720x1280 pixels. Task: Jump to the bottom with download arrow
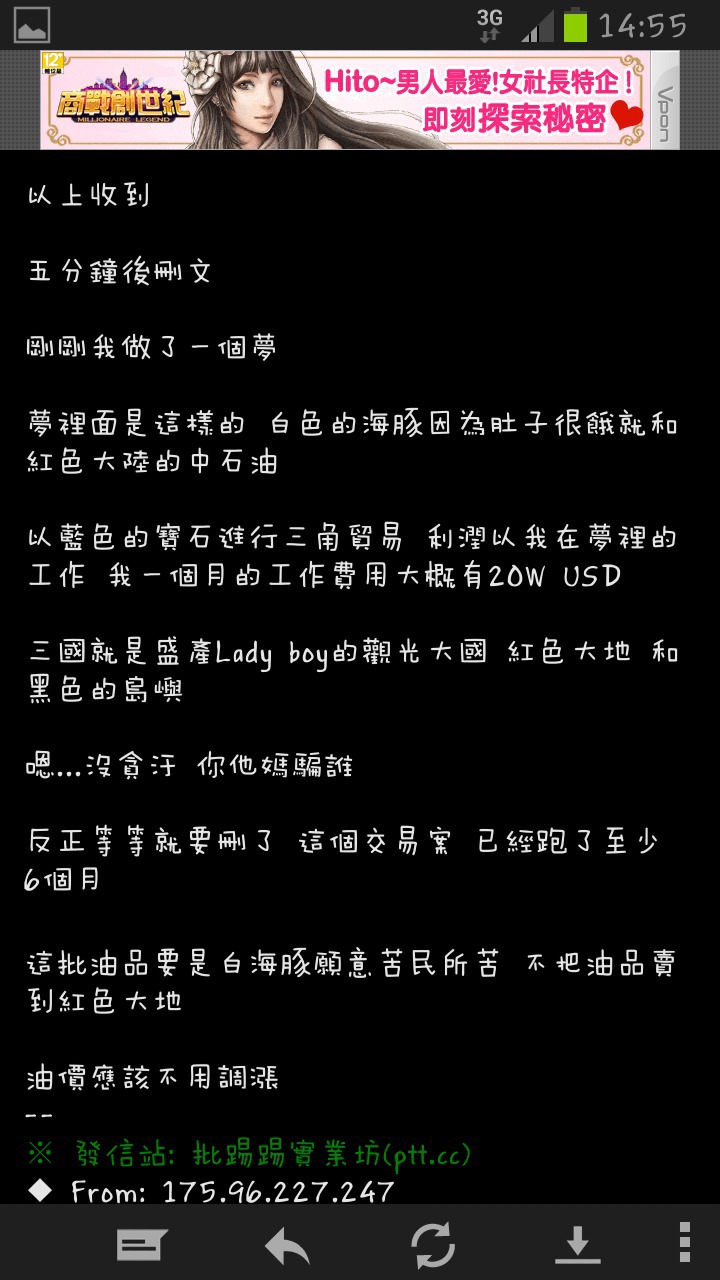pos(577,1245)
